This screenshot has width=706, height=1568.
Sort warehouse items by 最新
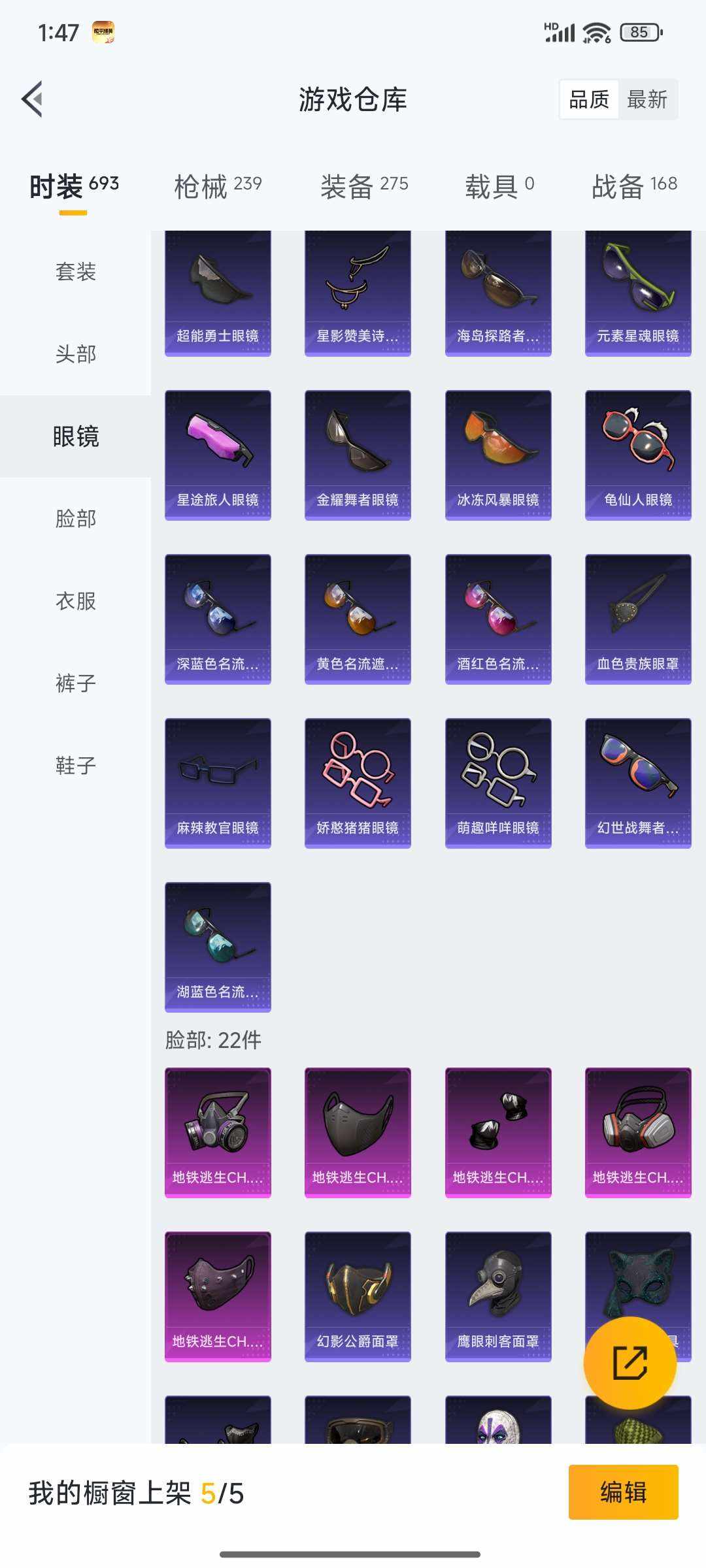[647, 99]
